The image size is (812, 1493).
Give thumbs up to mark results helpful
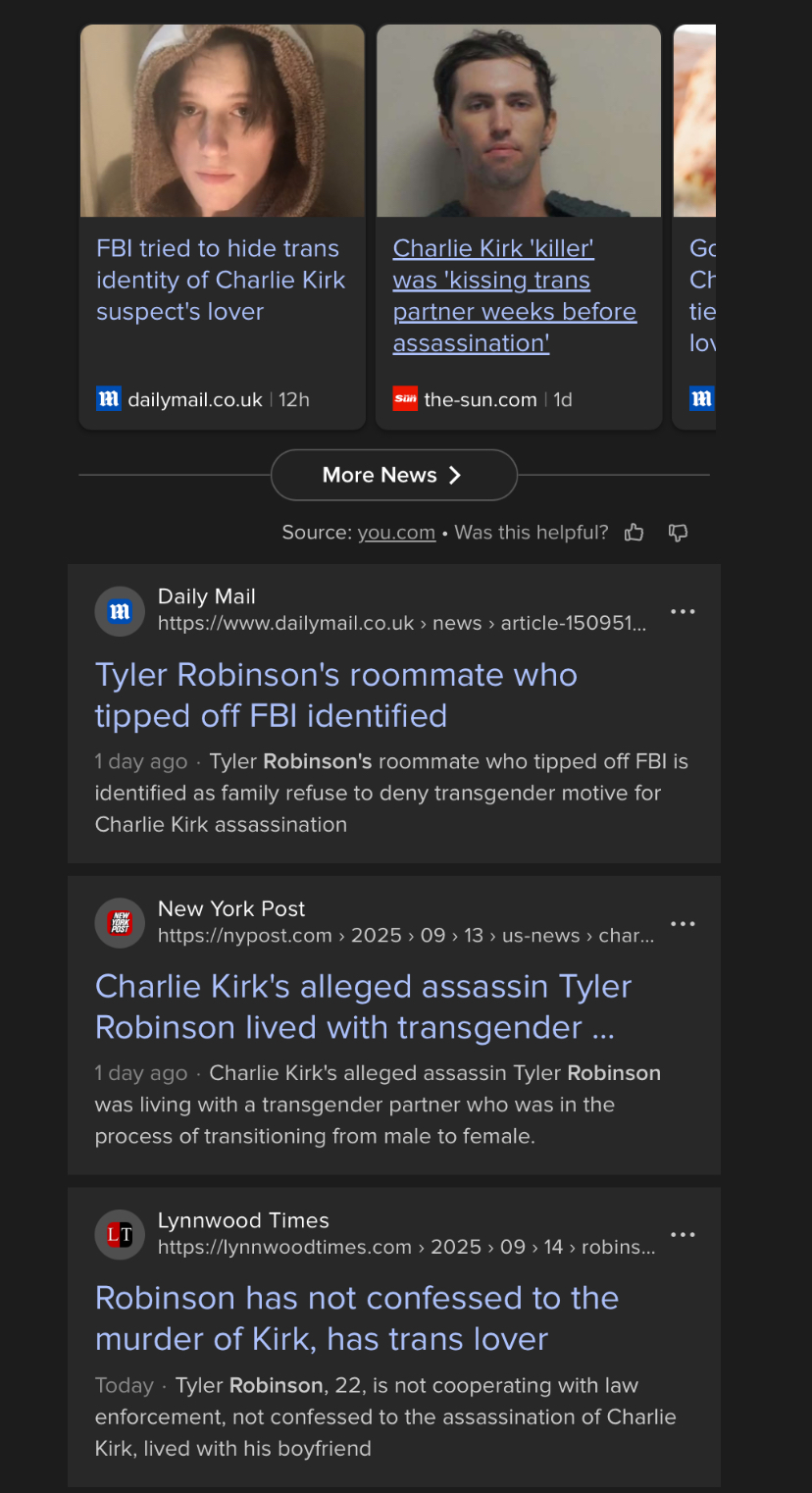(x=634, y=533)
